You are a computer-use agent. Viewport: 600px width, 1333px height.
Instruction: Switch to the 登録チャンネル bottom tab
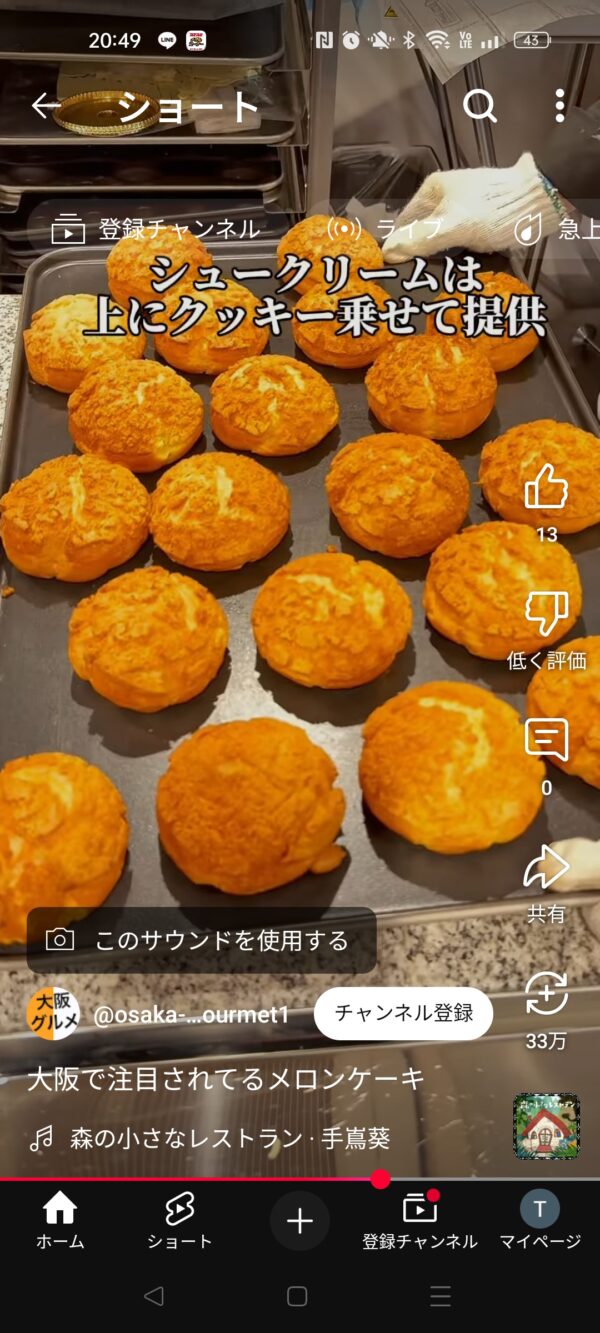[x=420, y=1220]
